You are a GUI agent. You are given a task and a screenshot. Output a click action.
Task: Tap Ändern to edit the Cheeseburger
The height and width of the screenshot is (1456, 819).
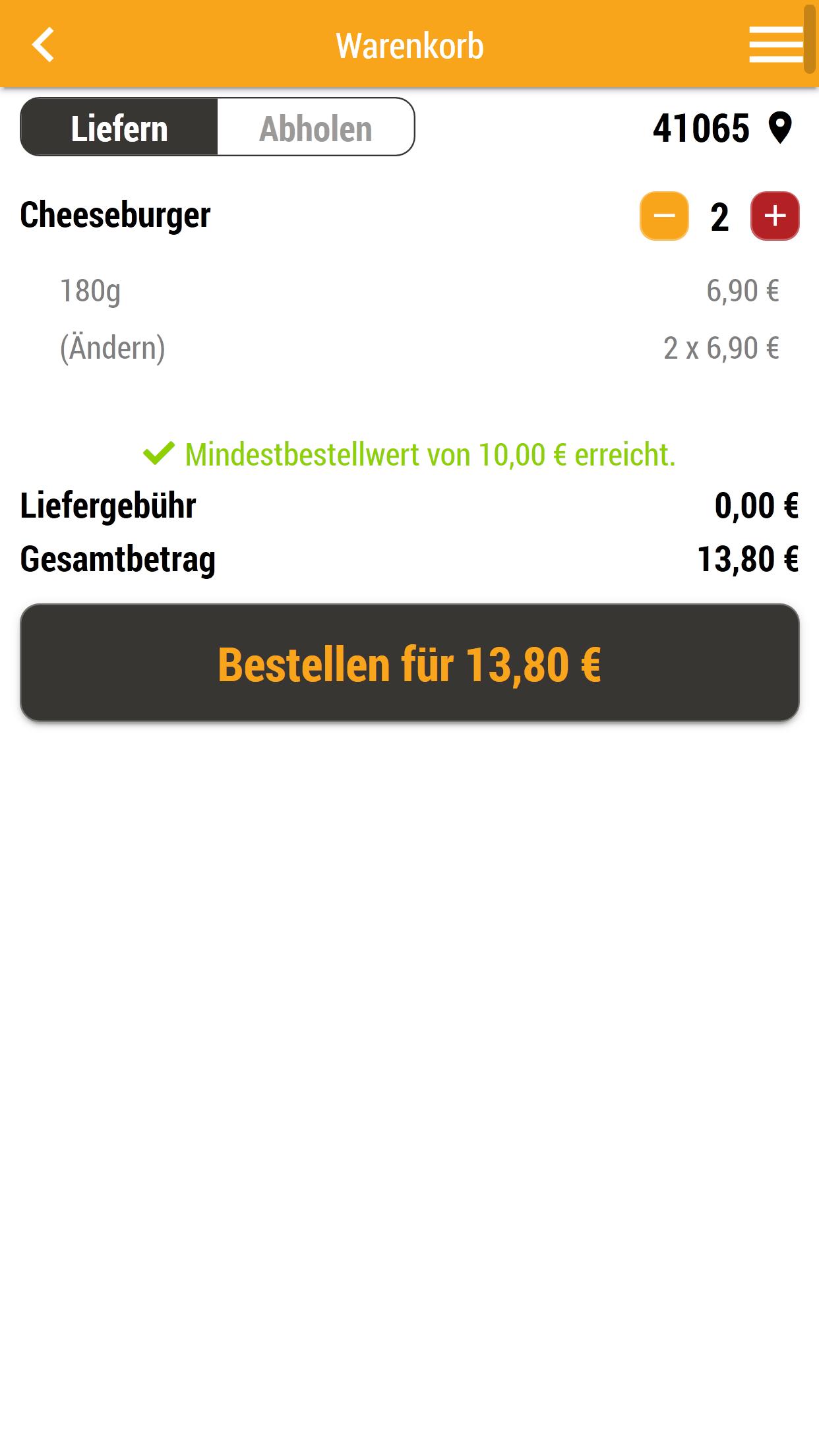tap(113, 348)
